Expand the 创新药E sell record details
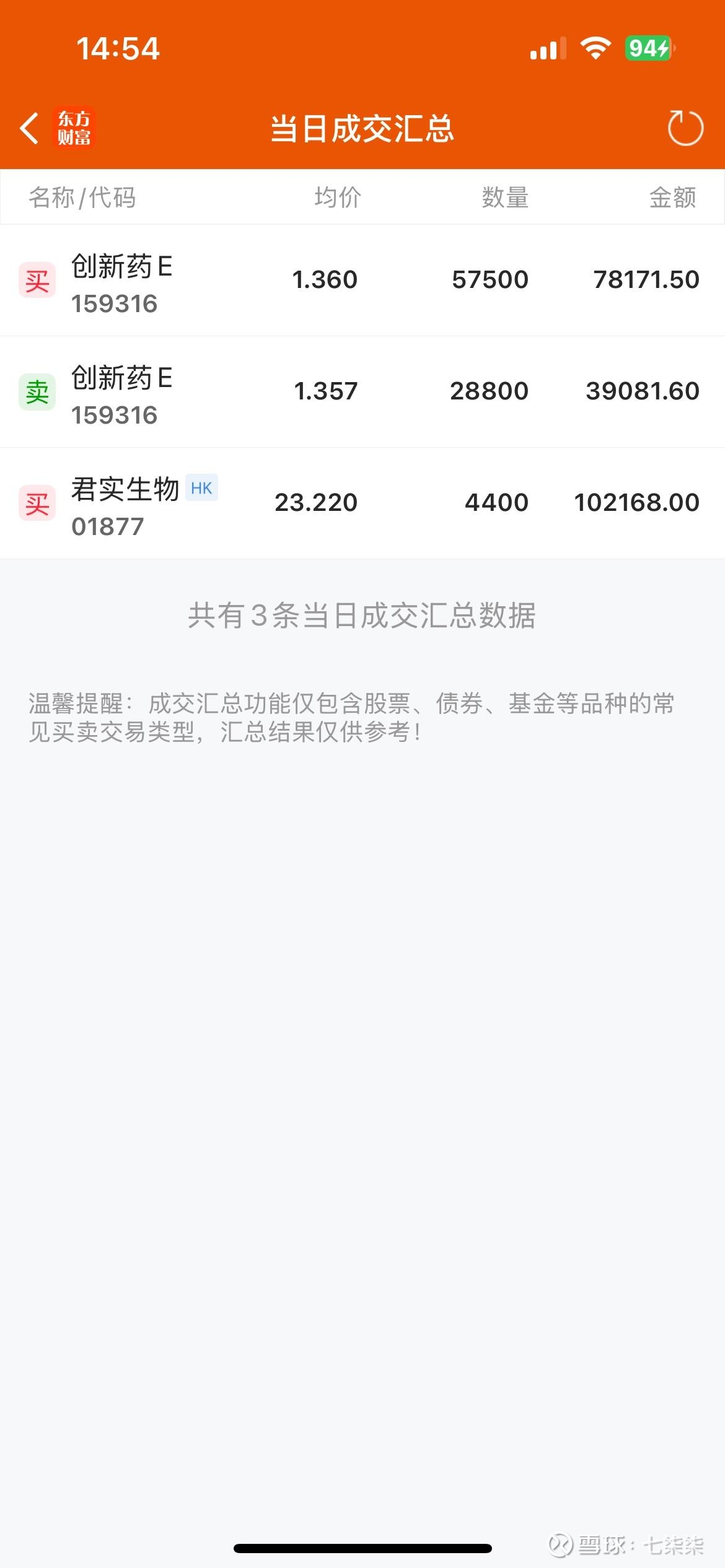This screenshot has width=725, height=1568. [362, 390]
